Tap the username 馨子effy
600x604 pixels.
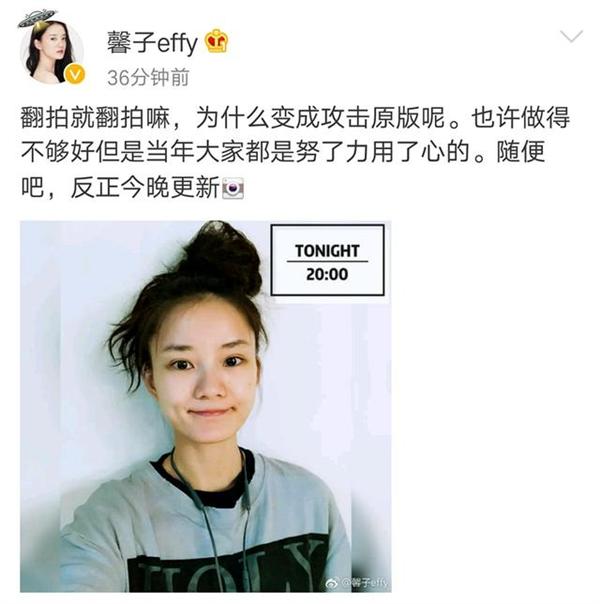coord(152,40)
